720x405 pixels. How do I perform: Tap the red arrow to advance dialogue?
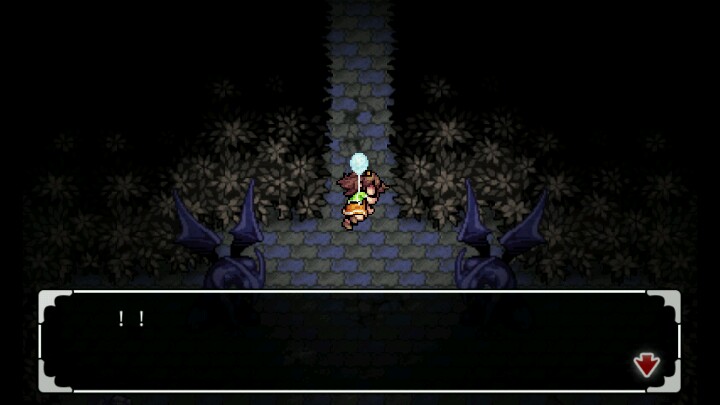646,365
